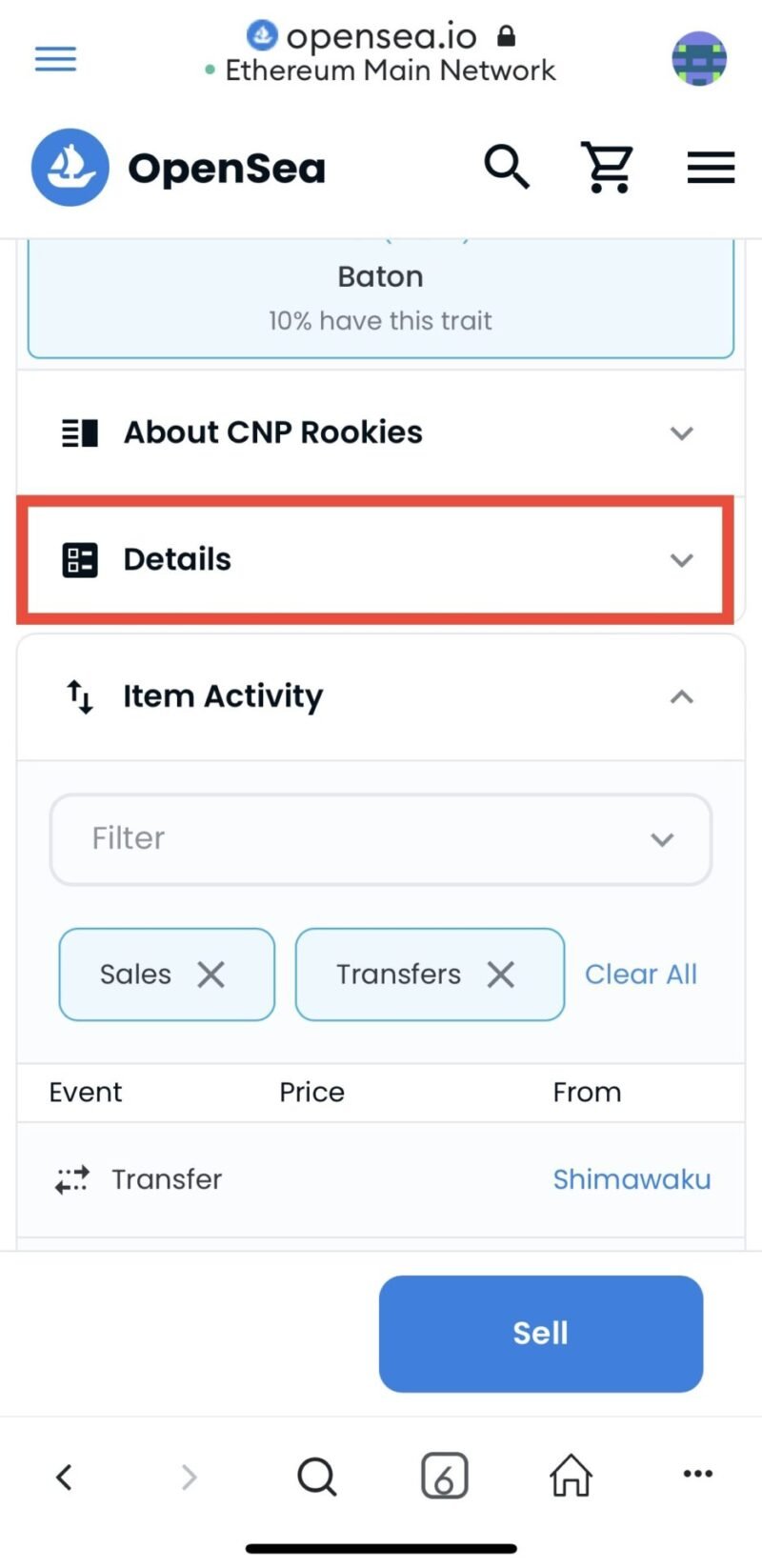The height and width of the screenshot is (1568, 762).
Task: Tap the Sell button
Action: (541, 1334)
